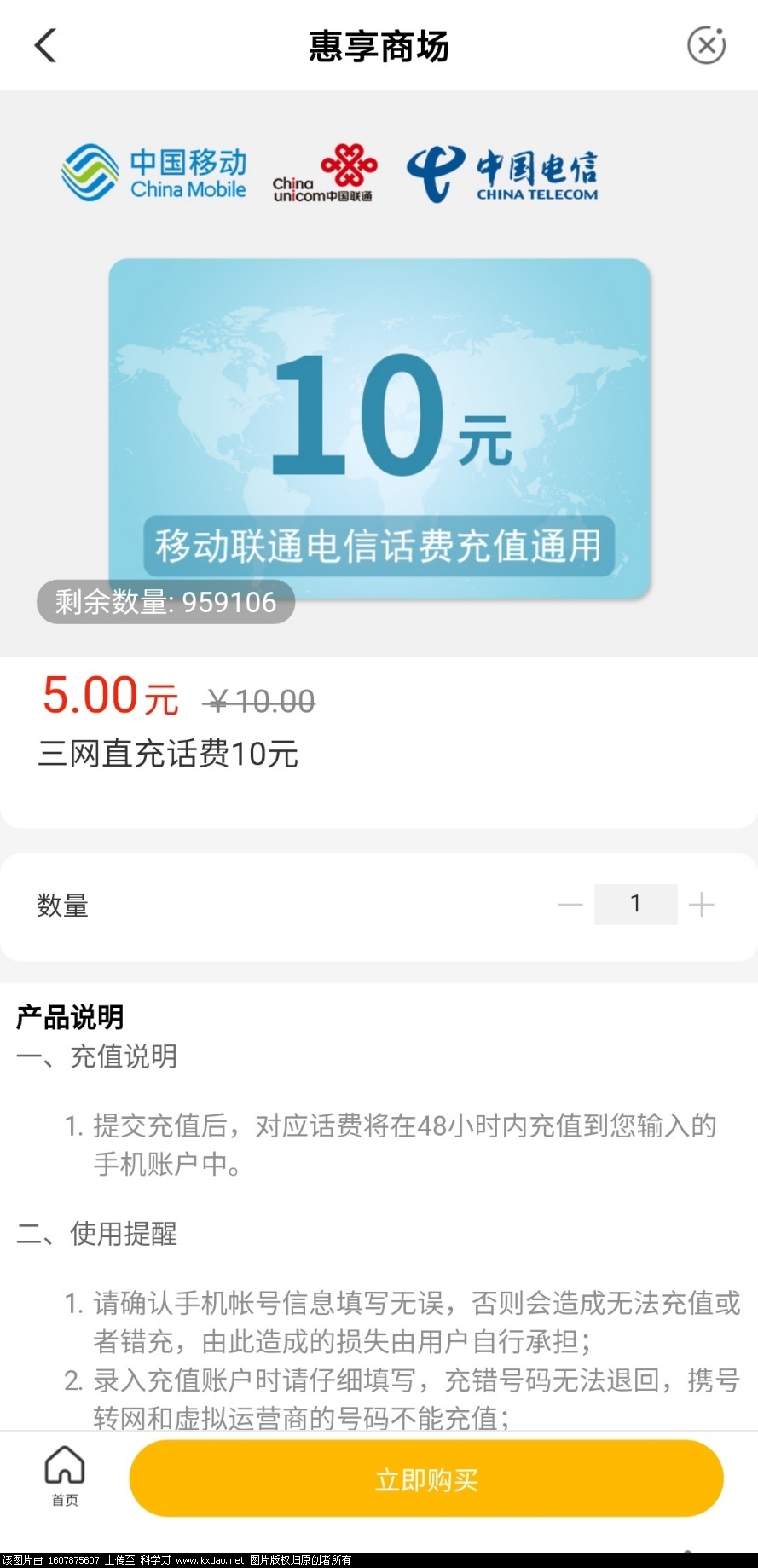Tap 立即购买 to buy now
The width and height of the screenshot is (758, 1568).
pyautogui.click(x=426, y=1479)
